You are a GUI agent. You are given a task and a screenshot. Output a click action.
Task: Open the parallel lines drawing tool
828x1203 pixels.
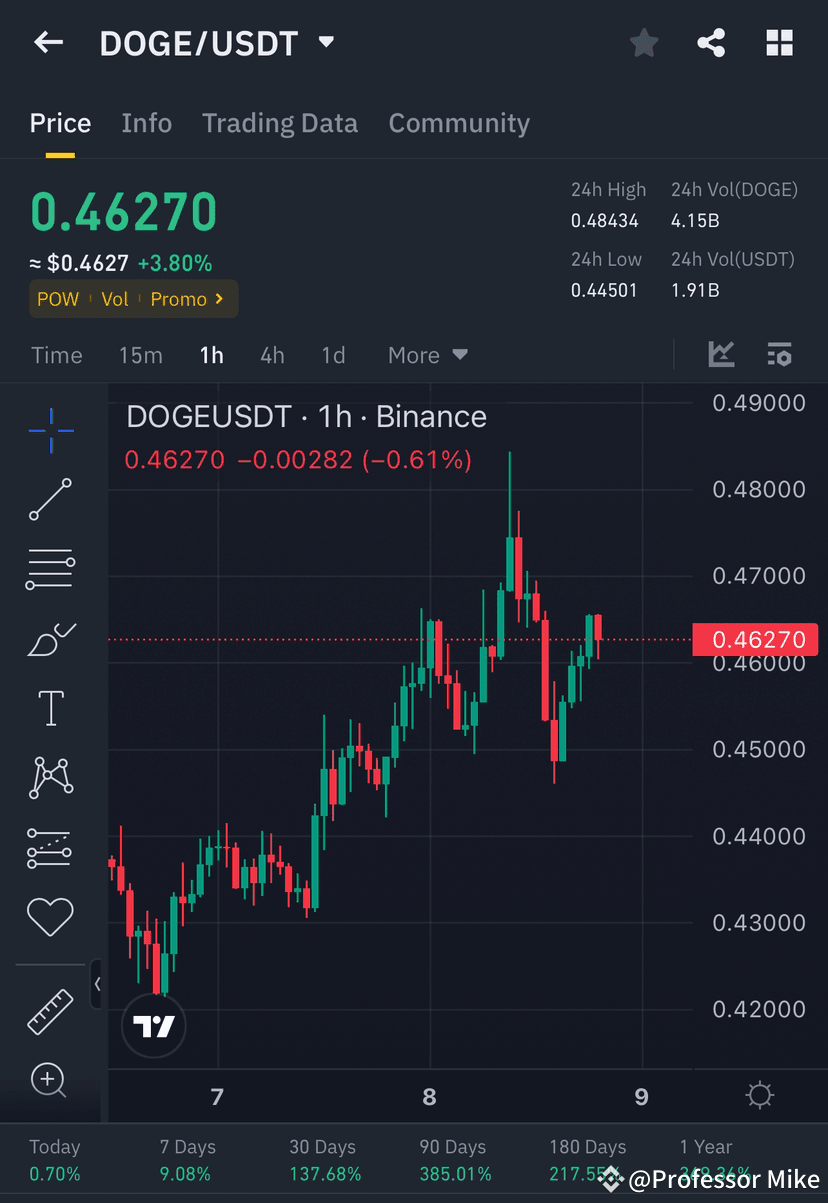(50, 569)
